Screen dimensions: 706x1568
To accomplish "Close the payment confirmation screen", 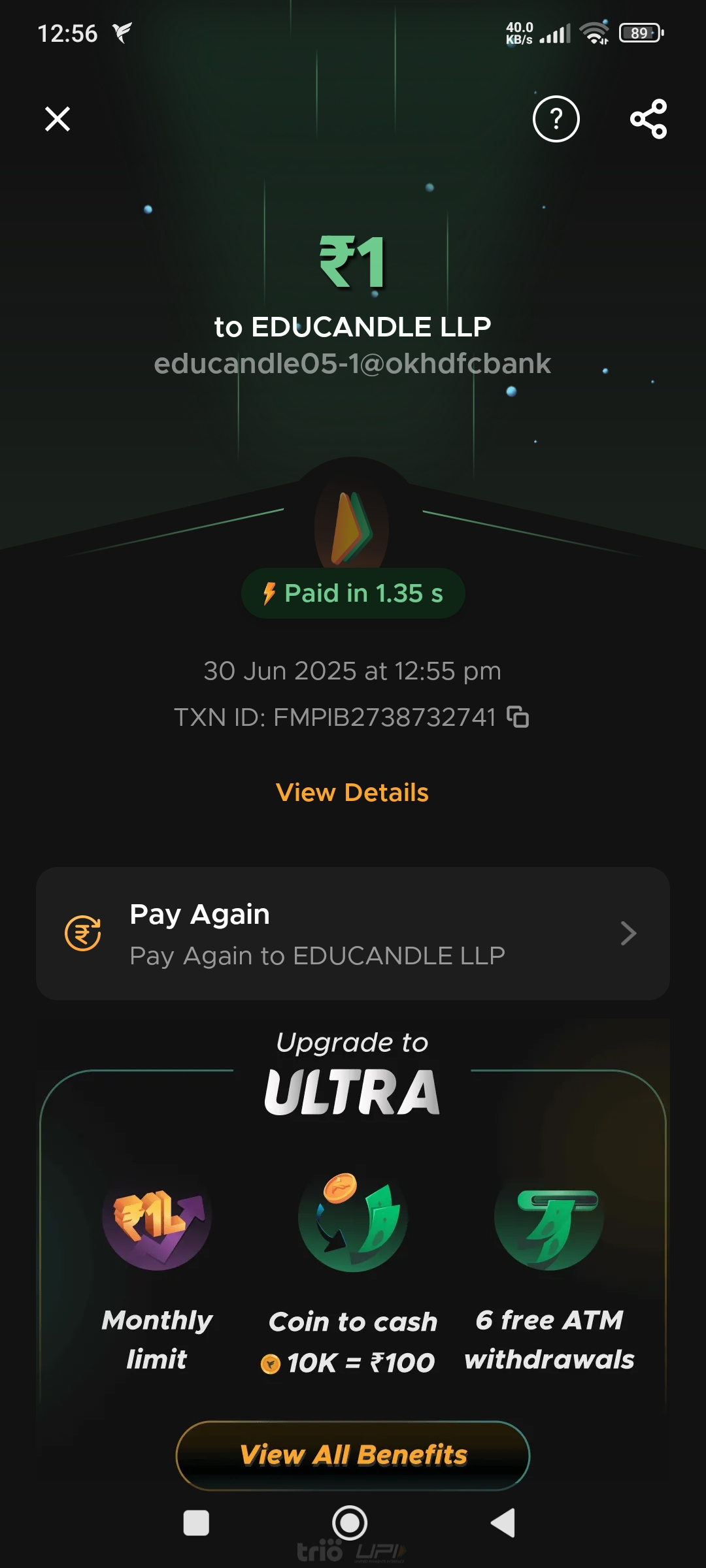I will pyautogui.click(x=58, y=119).
